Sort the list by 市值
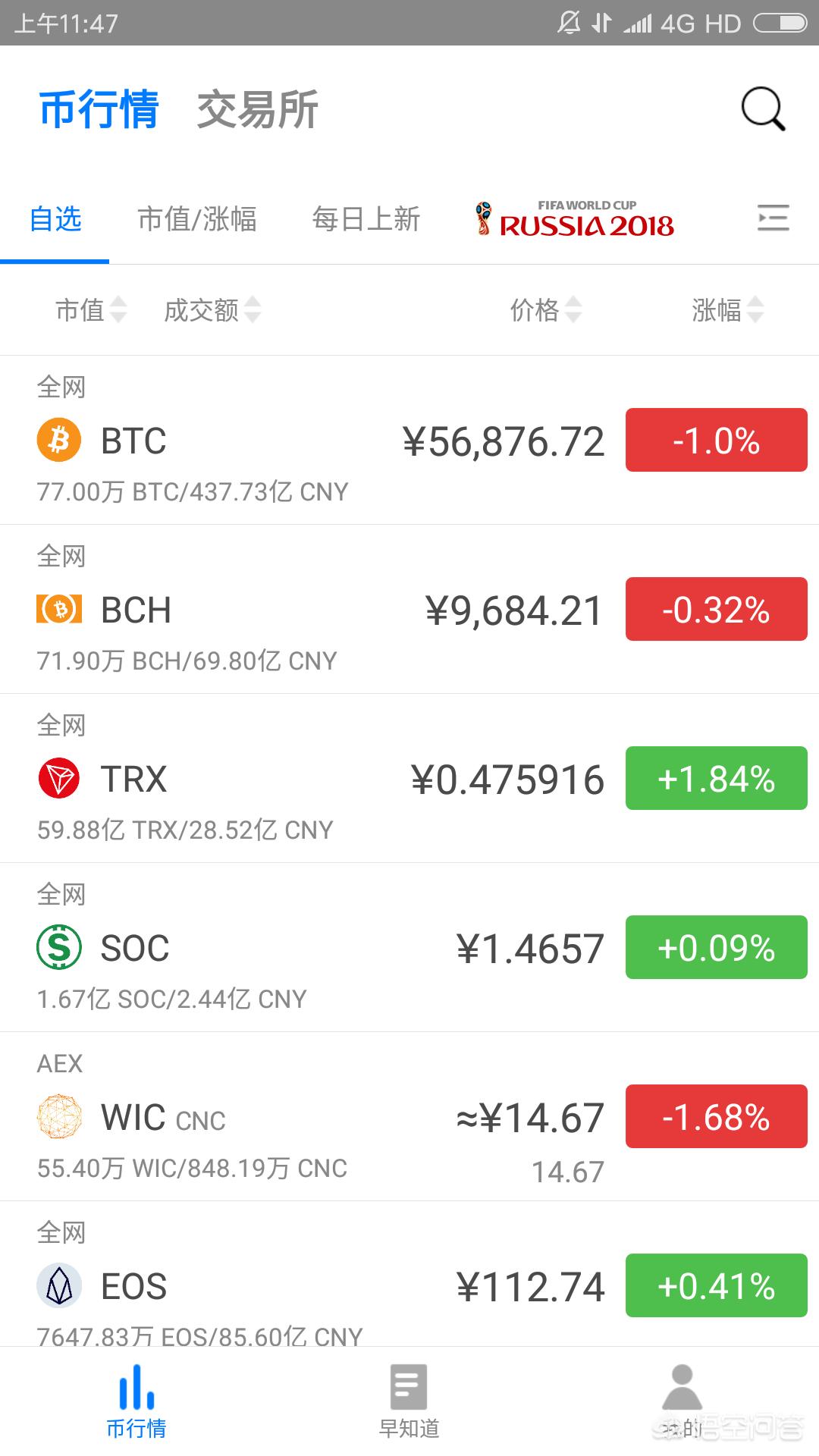This screenshot has width=819, height=1456. point(91,309)
